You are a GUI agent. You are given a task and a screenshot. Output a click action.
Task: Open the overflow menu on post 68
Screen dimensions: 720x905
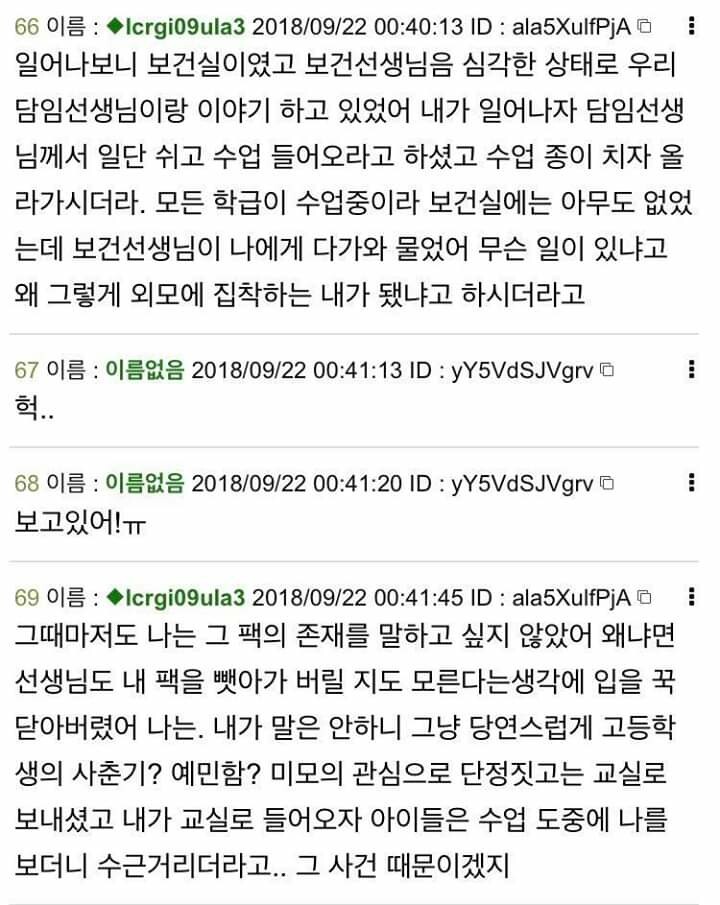point(692,483)
